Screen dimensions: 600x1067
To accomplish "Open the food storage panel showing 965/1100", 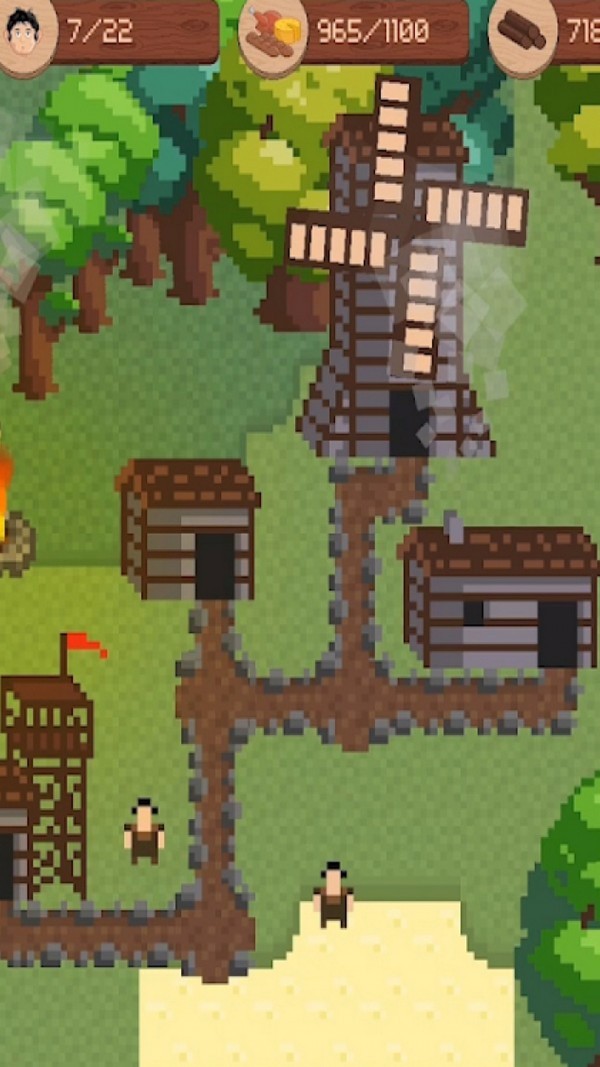I will click(x=355, y=32).
